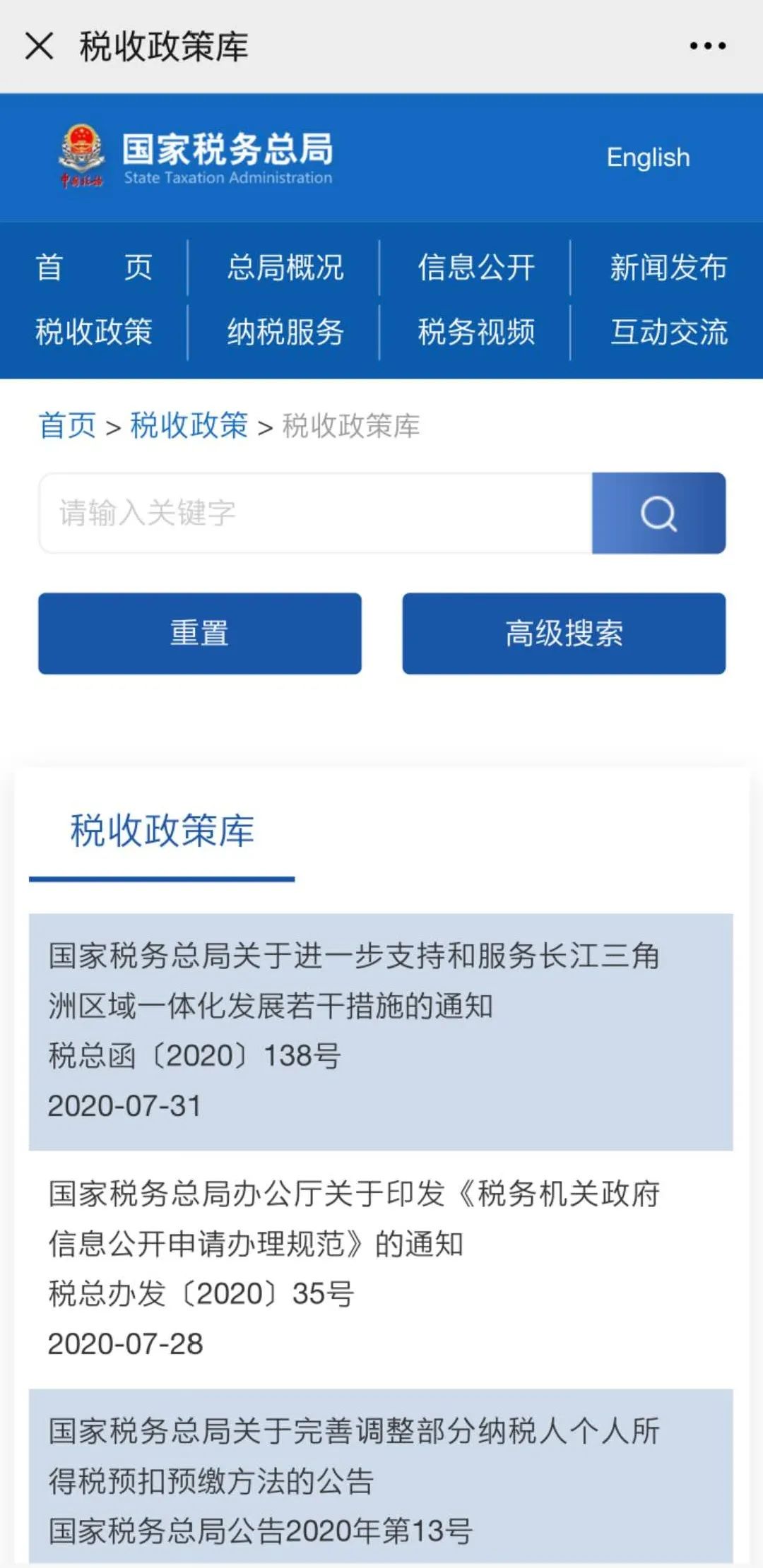Open the 总局概况 section

coord(285,268)
